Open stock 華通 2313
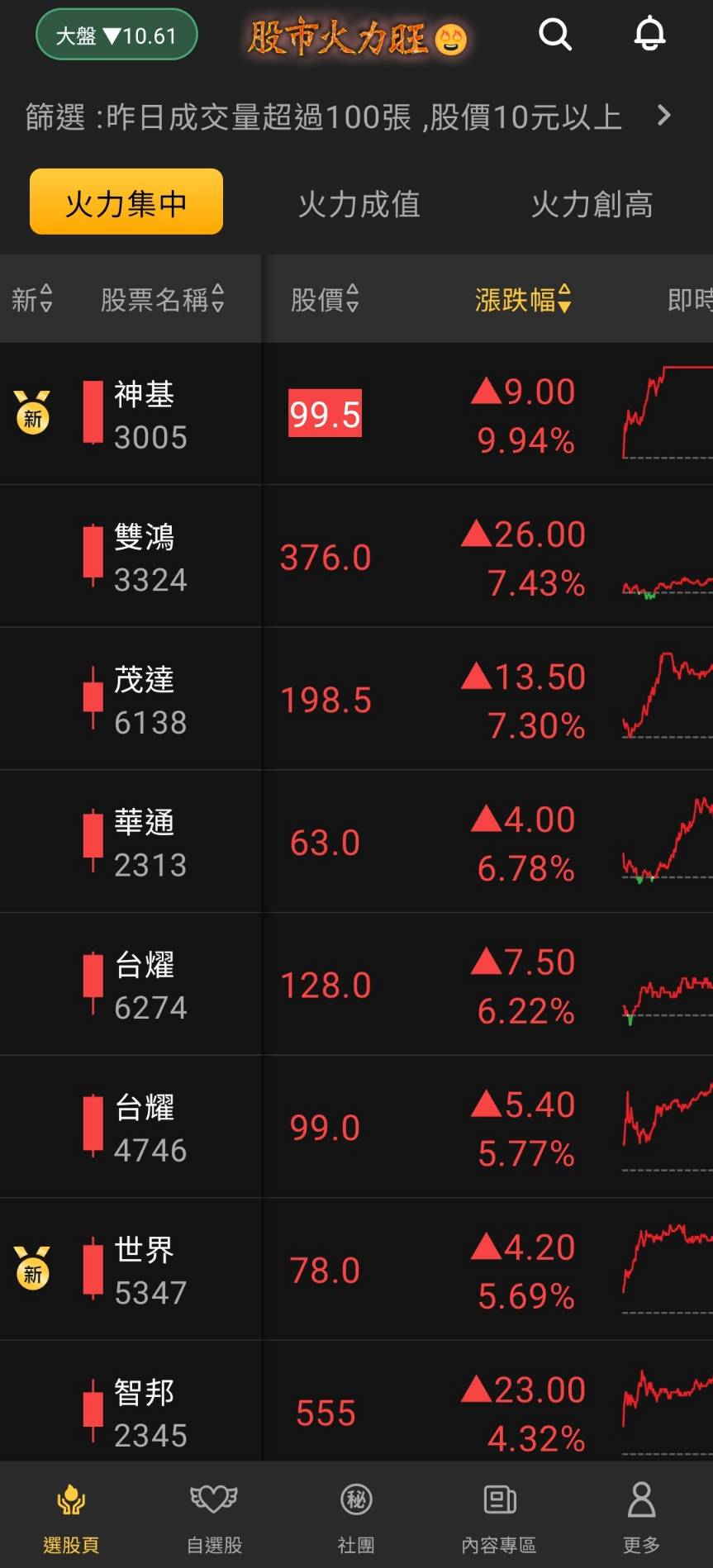This screenshot has width=713, height=1568. pos(150,843)
